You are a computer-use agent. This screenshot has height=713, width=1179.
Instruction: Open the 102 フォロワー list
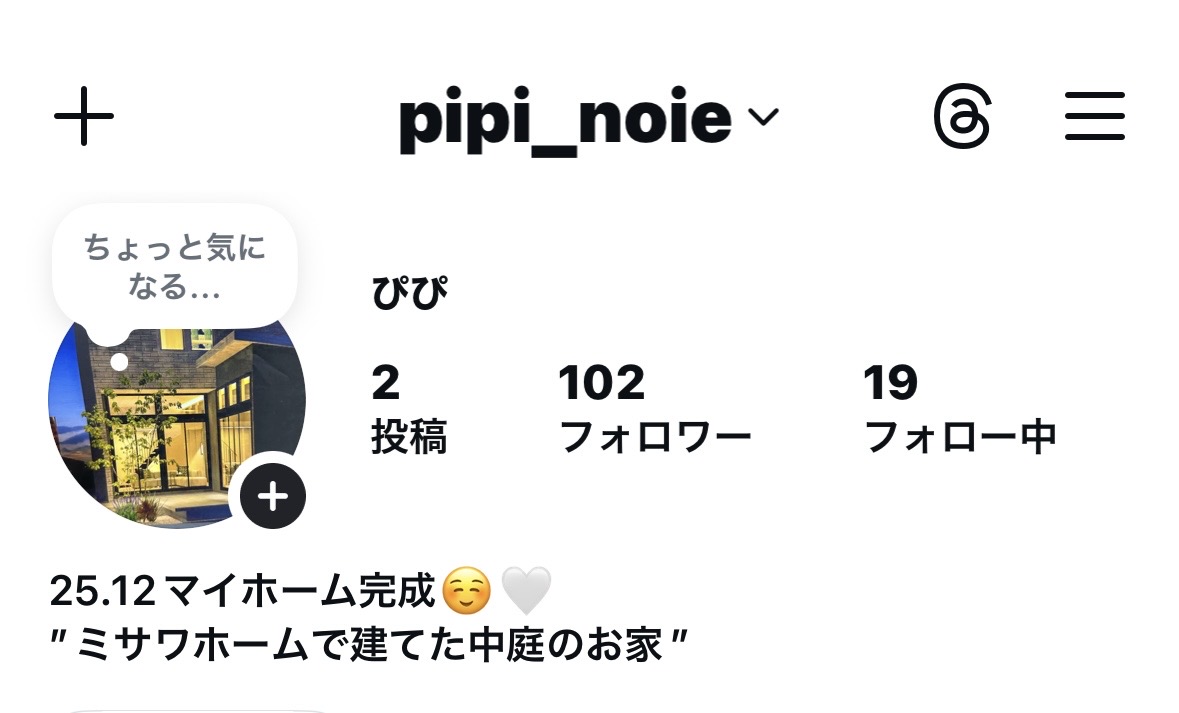tap(654, 409)
